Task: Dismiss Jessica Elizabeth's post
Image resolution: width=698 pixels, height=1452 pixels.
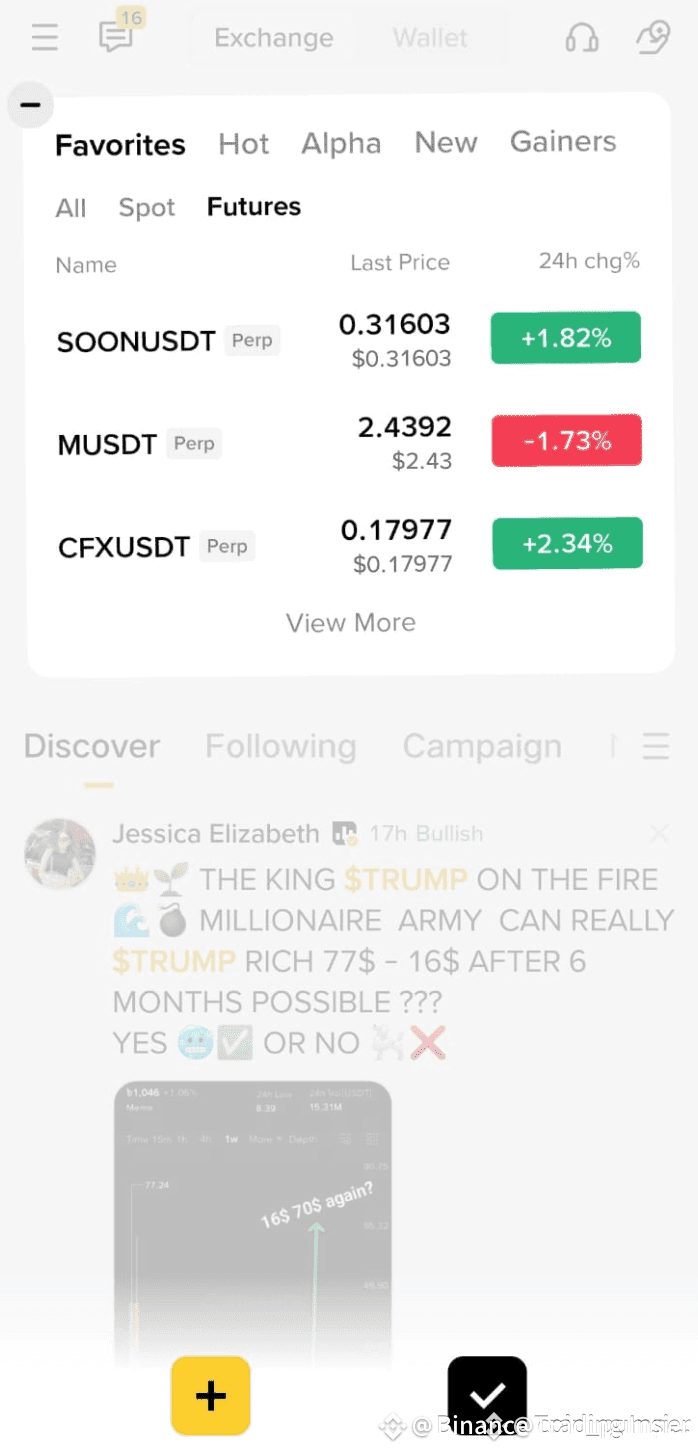Action: click(659, 833)
